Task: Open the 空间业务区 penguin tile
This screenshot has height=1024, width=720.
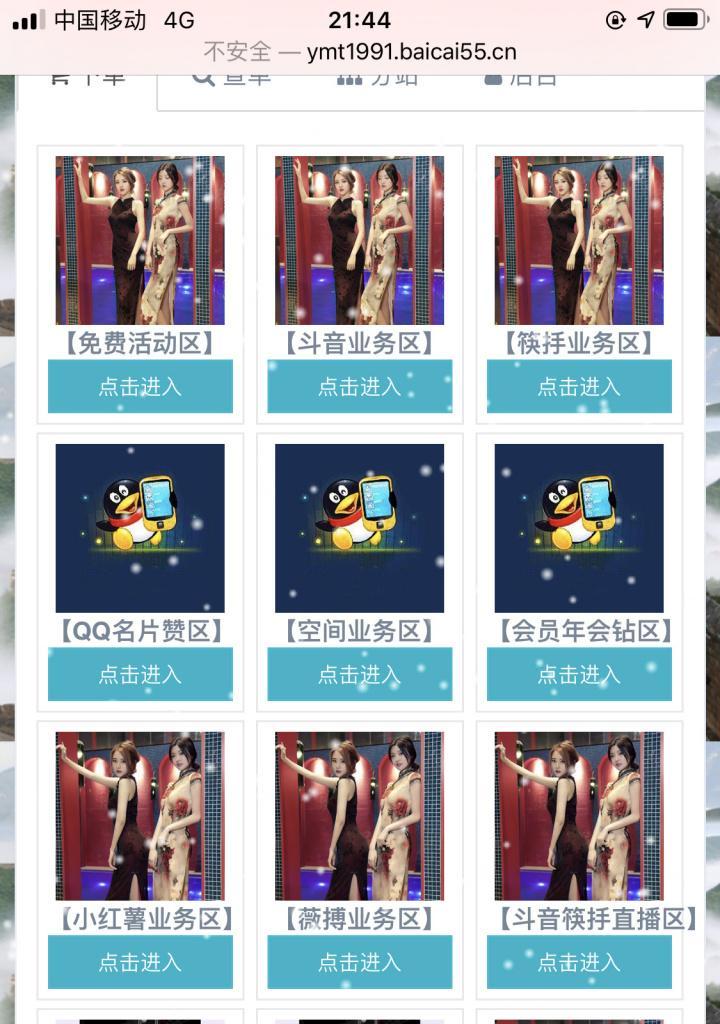Action: (359, 528)
